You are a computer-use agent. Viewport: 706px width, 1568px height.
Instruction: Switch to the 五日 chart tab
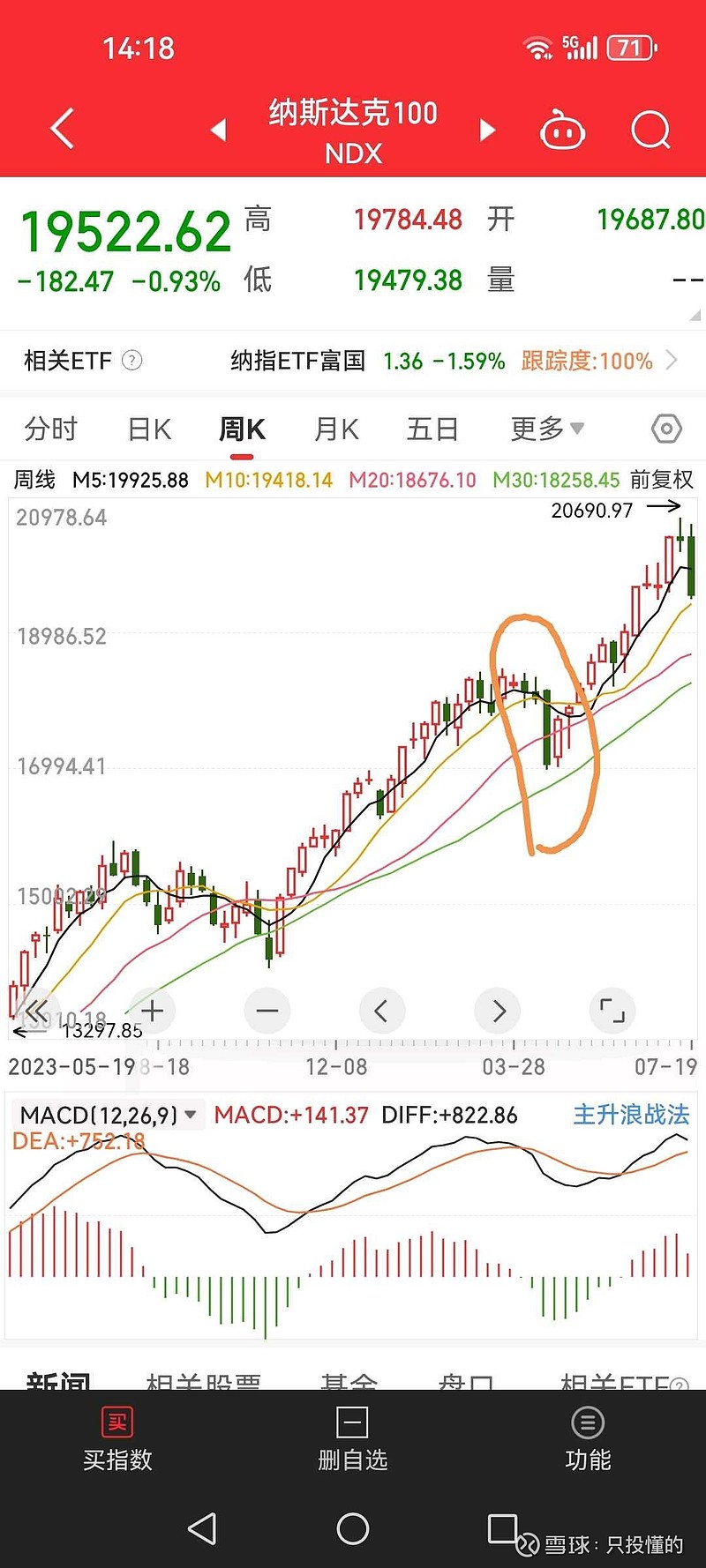(x=432, y=429)
